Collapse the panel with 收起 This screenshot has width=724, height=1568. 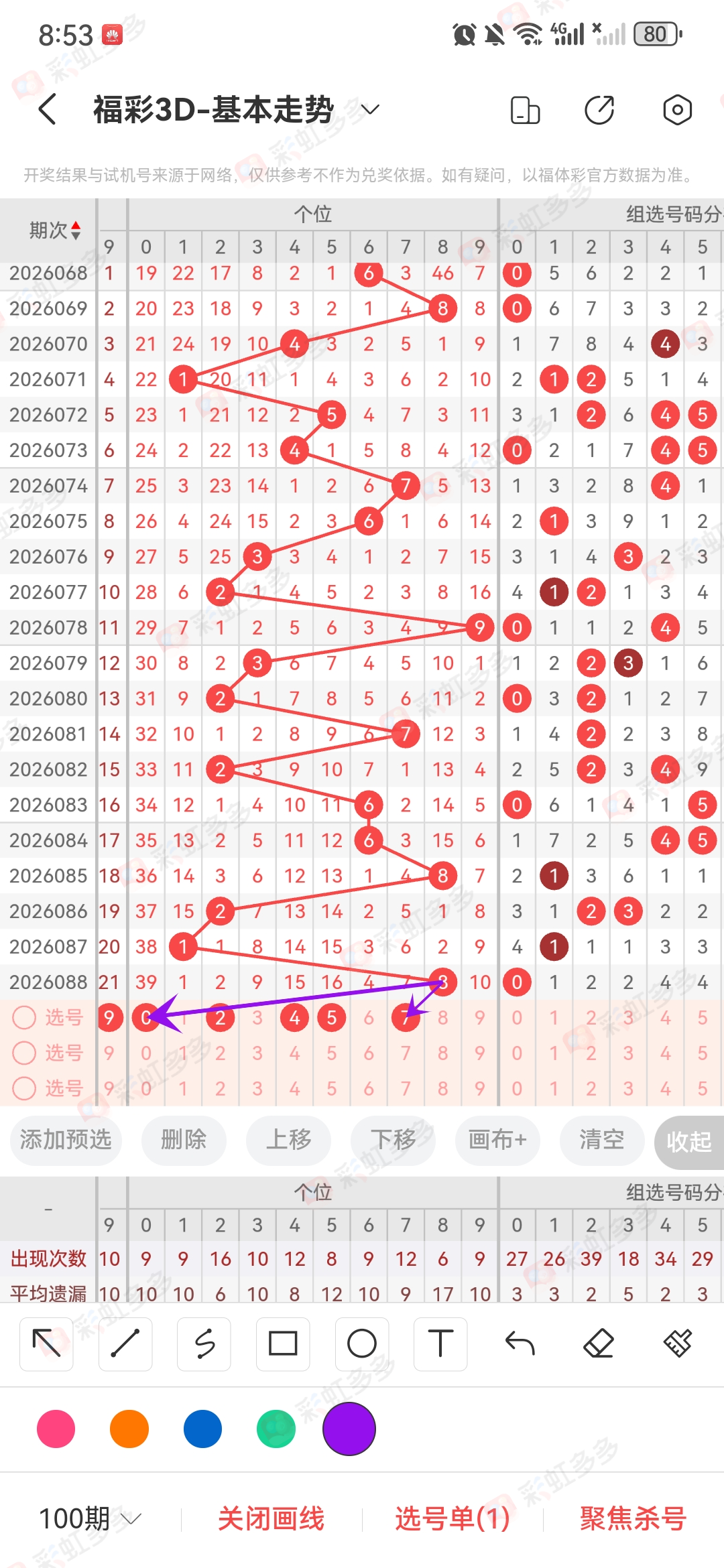689,1141
